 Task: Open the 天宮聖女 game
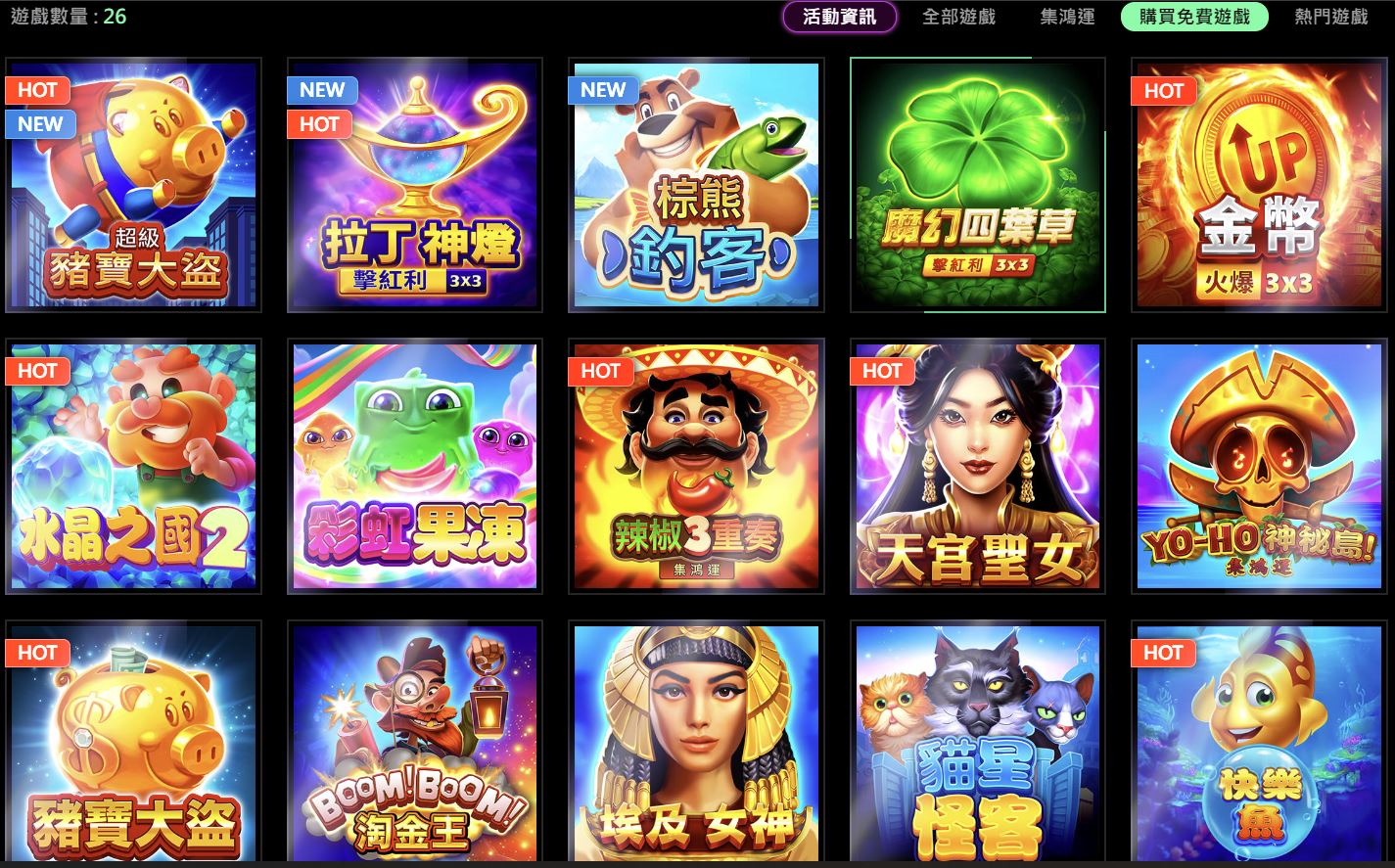977,466
